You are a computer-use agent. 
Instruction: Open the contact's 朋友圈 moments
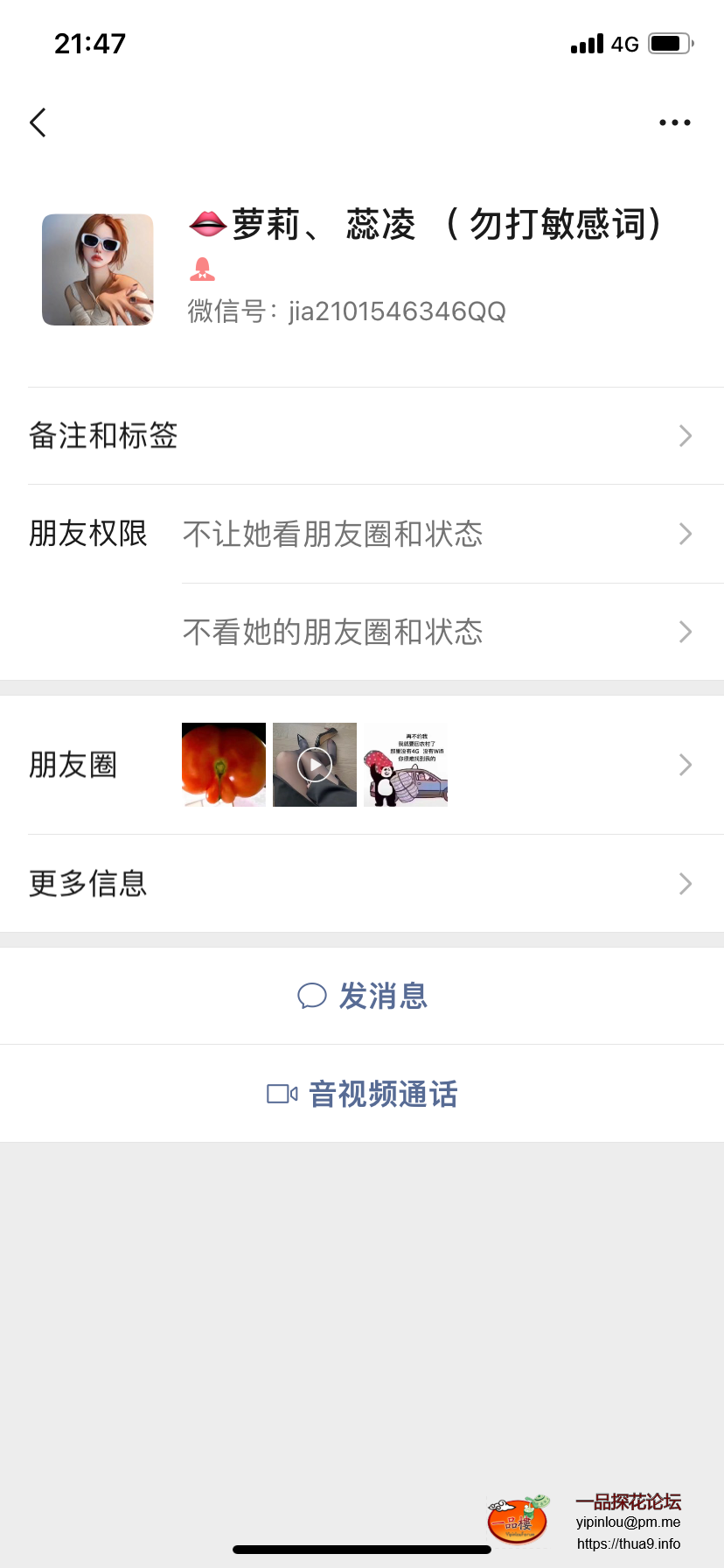coord(362,765)
